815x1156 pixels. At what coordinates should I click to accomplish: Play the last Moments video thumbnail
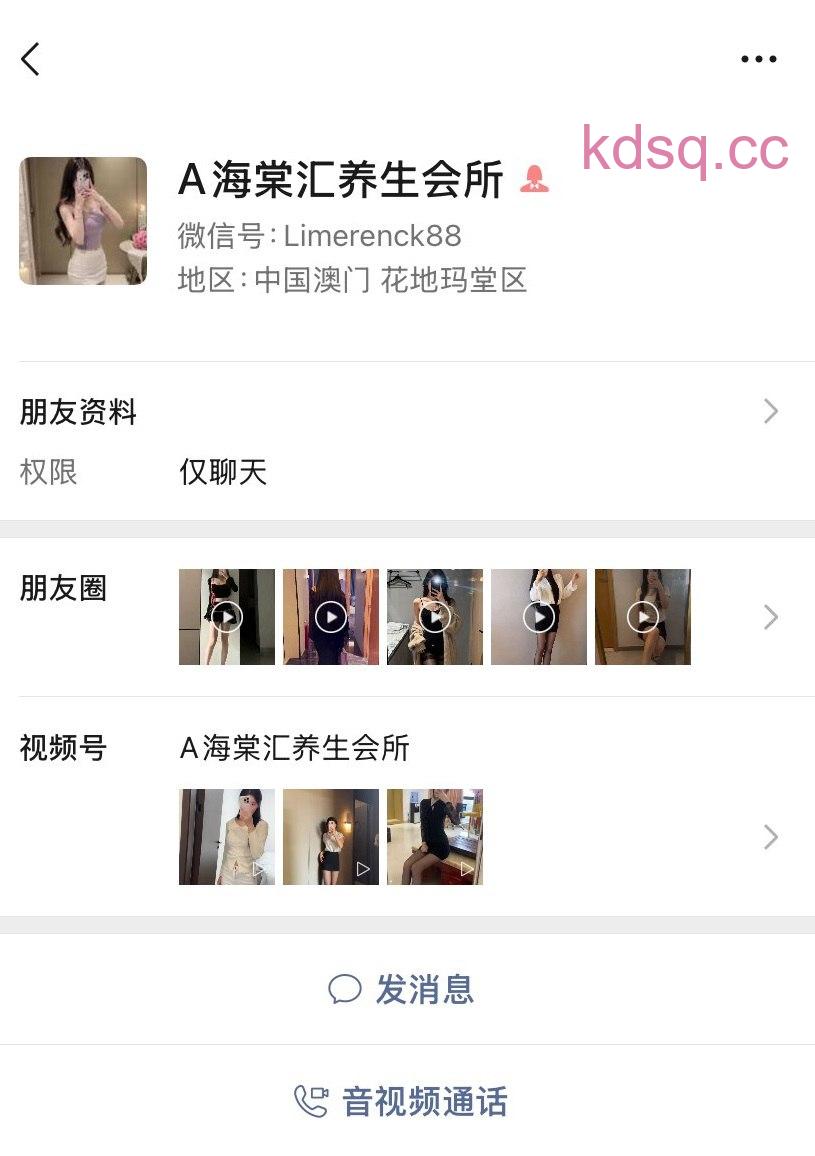tap(642, 617)
